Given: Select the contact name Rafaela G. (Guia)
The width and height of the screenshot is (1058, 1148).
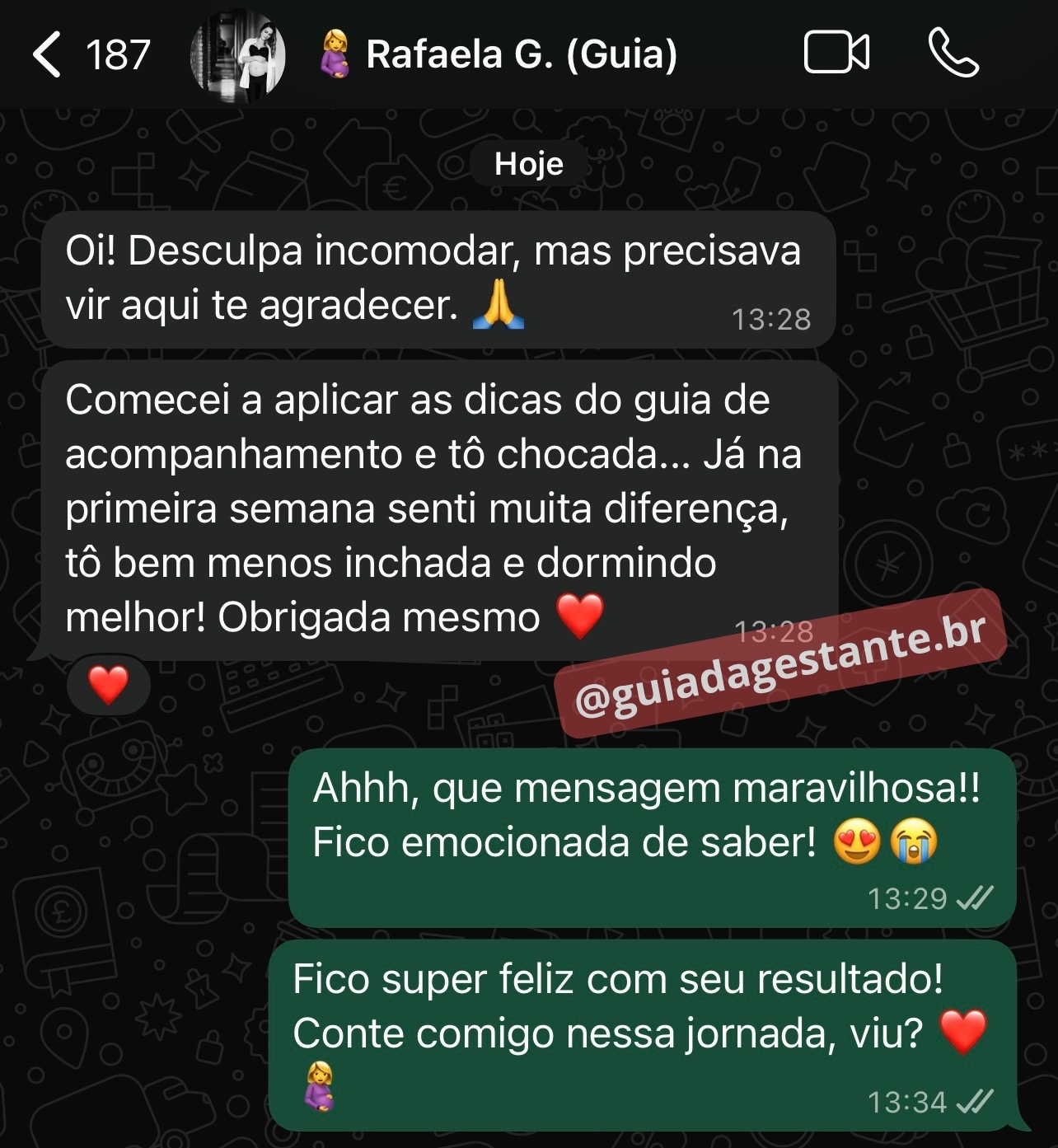Looking at the screenshot, I should [522, 54].
